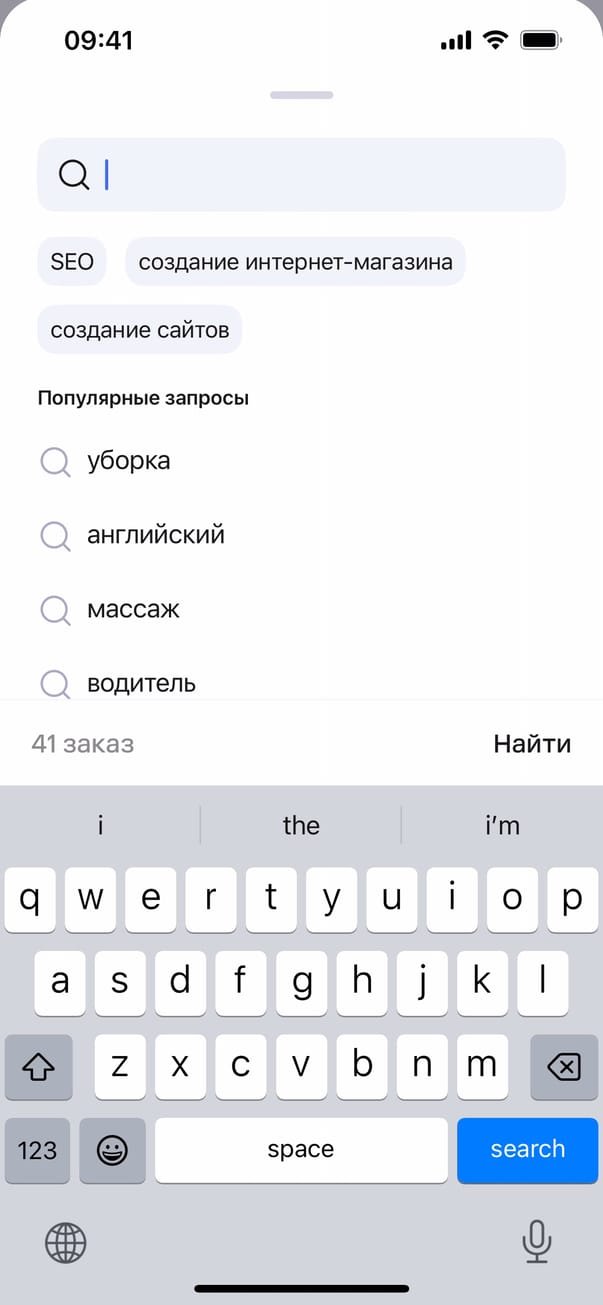Choose the создание интернет-магазина chip
603x1305 pixels.
[x=295, y=262]
